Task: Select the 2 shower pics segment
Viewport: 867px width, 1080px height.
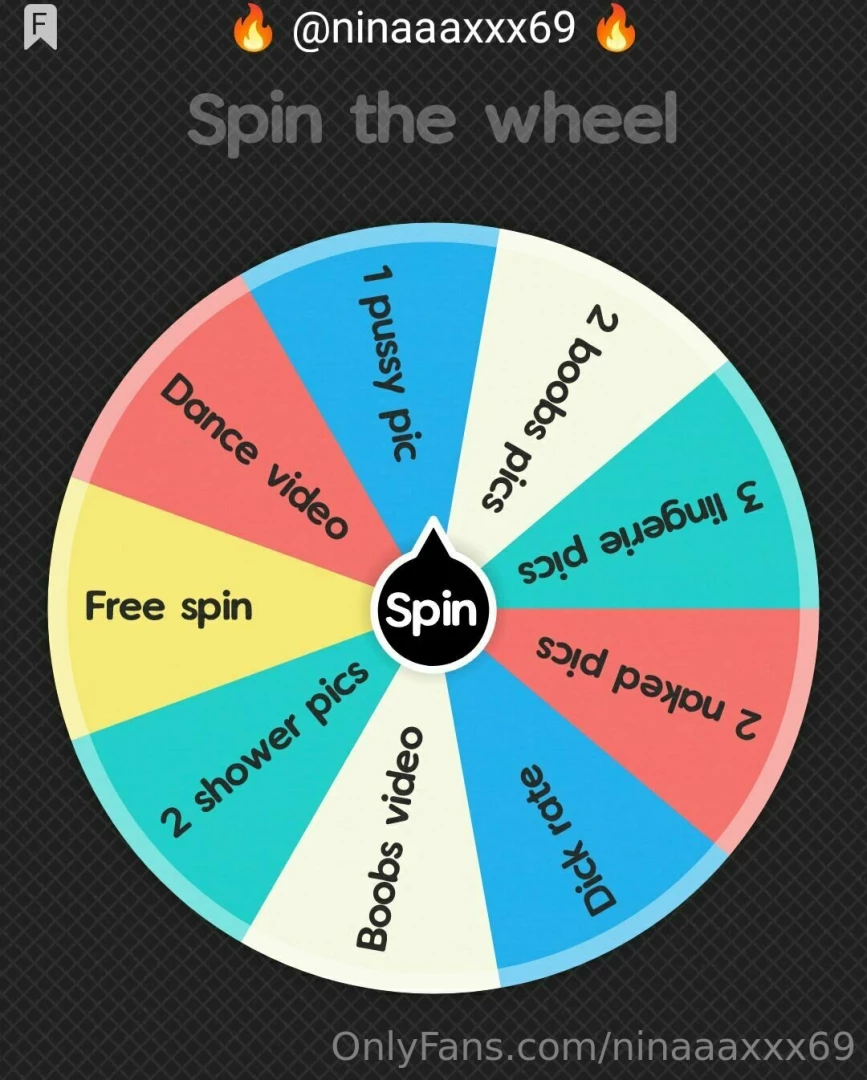Action: point(265,745)
